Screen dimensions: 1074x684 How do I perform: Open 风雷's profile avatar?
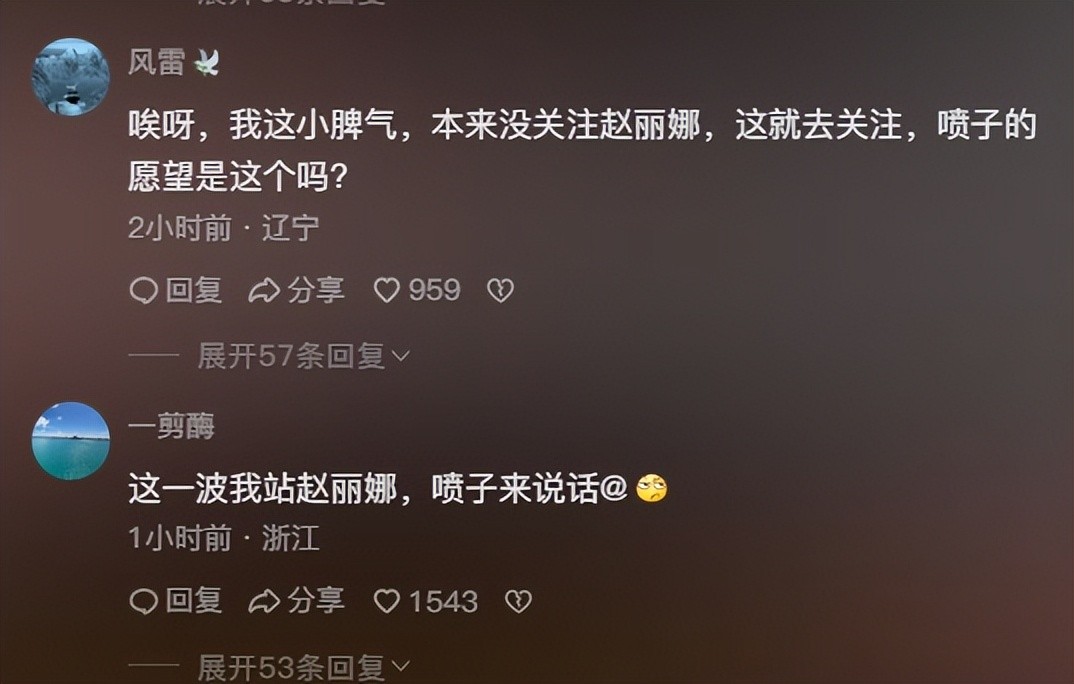click(x=70, y=76)
